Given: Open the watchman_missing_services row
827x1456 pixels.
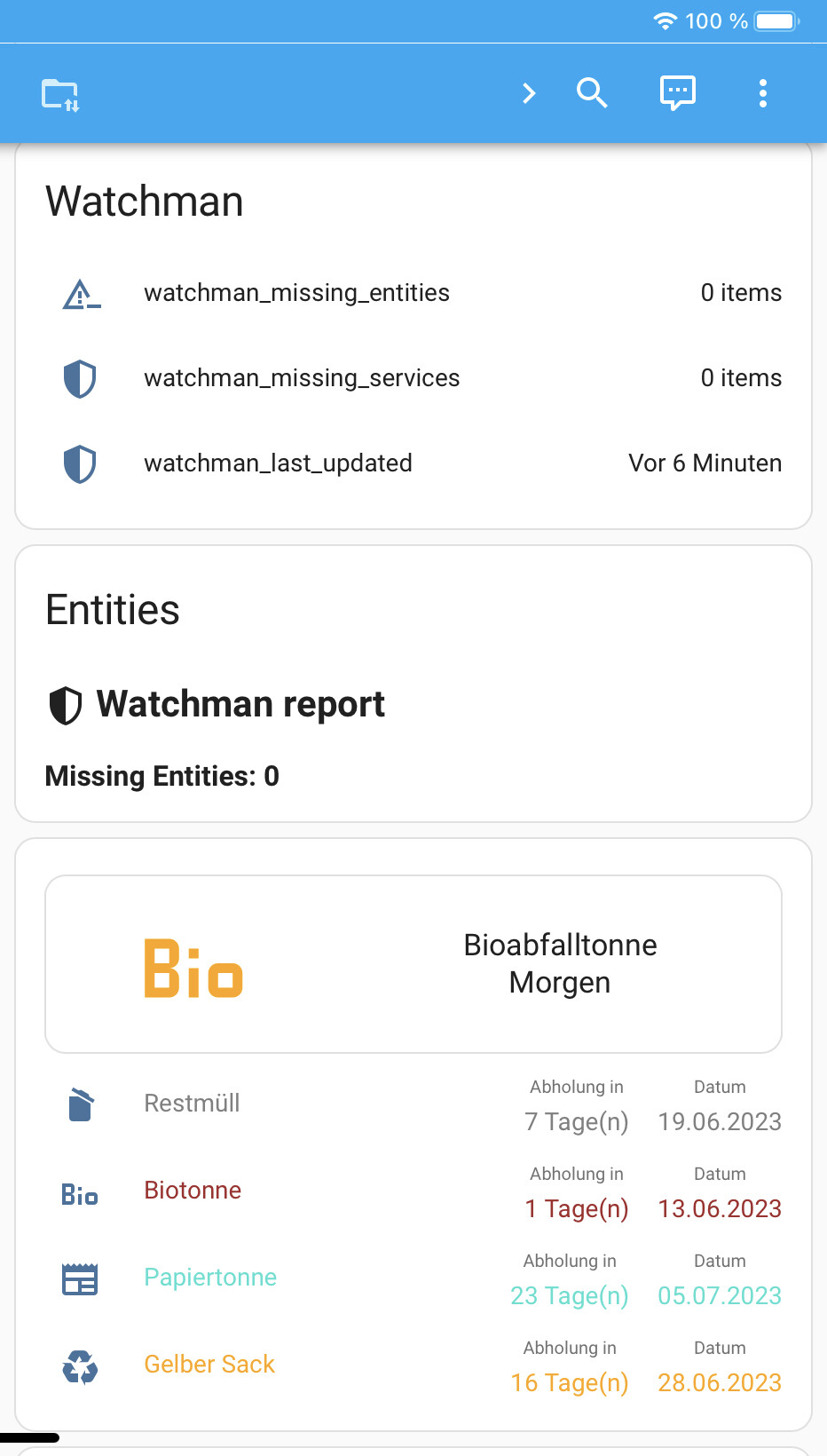Looking at the screenshot, I should pyautogui.click(x=413, y=378).
